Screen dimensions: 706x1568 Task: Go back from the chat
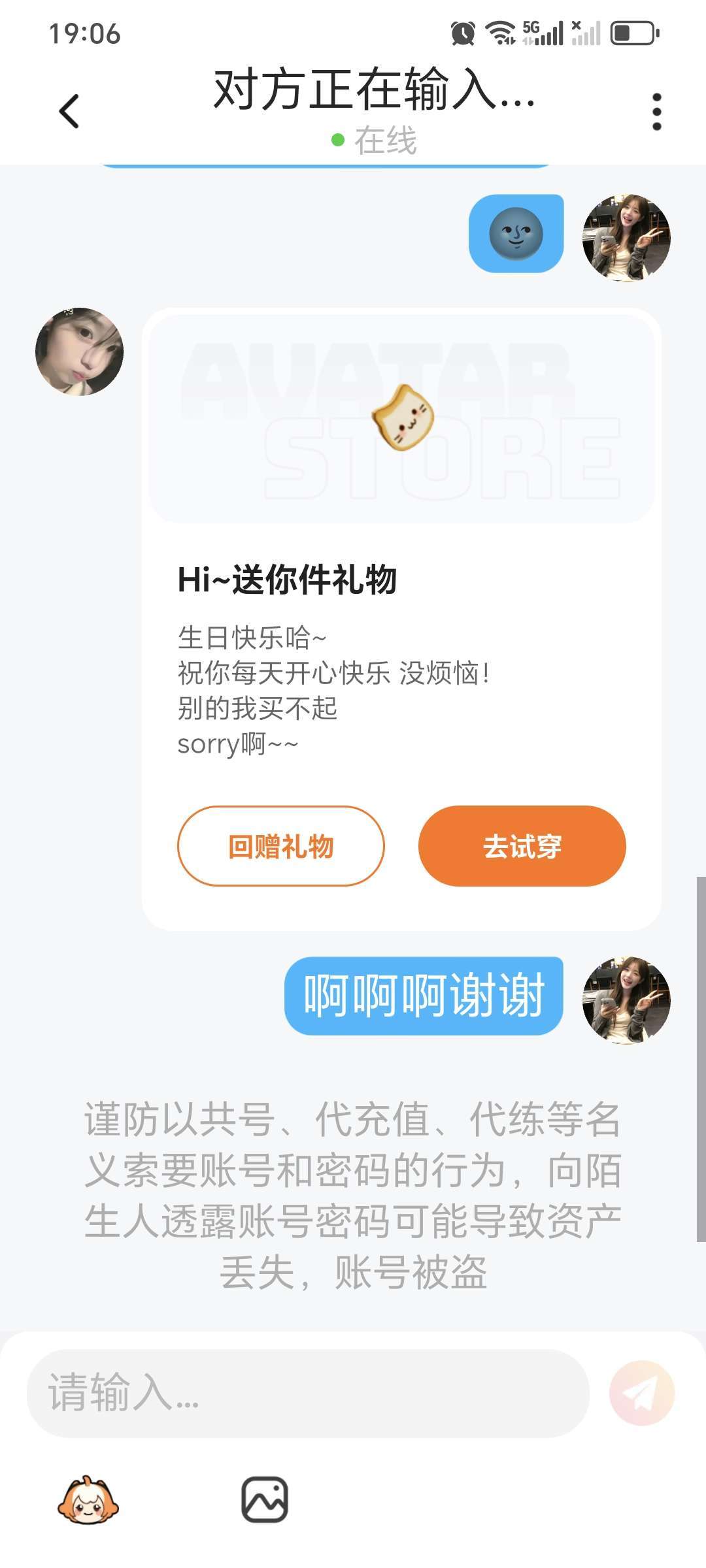[x=69, y=111]
